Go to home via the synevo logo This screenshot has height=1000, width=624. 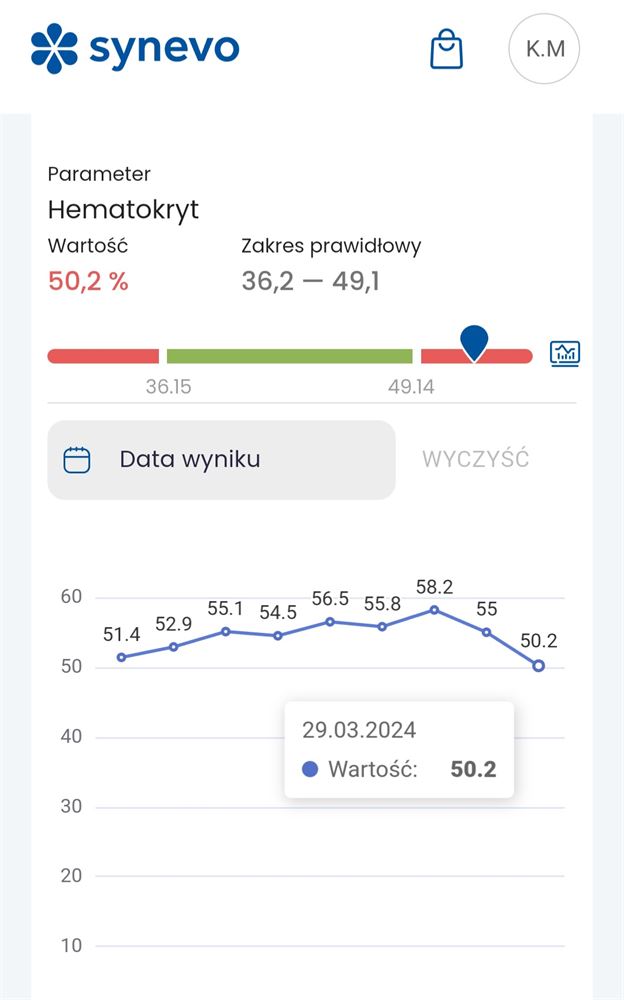(135, 48)
